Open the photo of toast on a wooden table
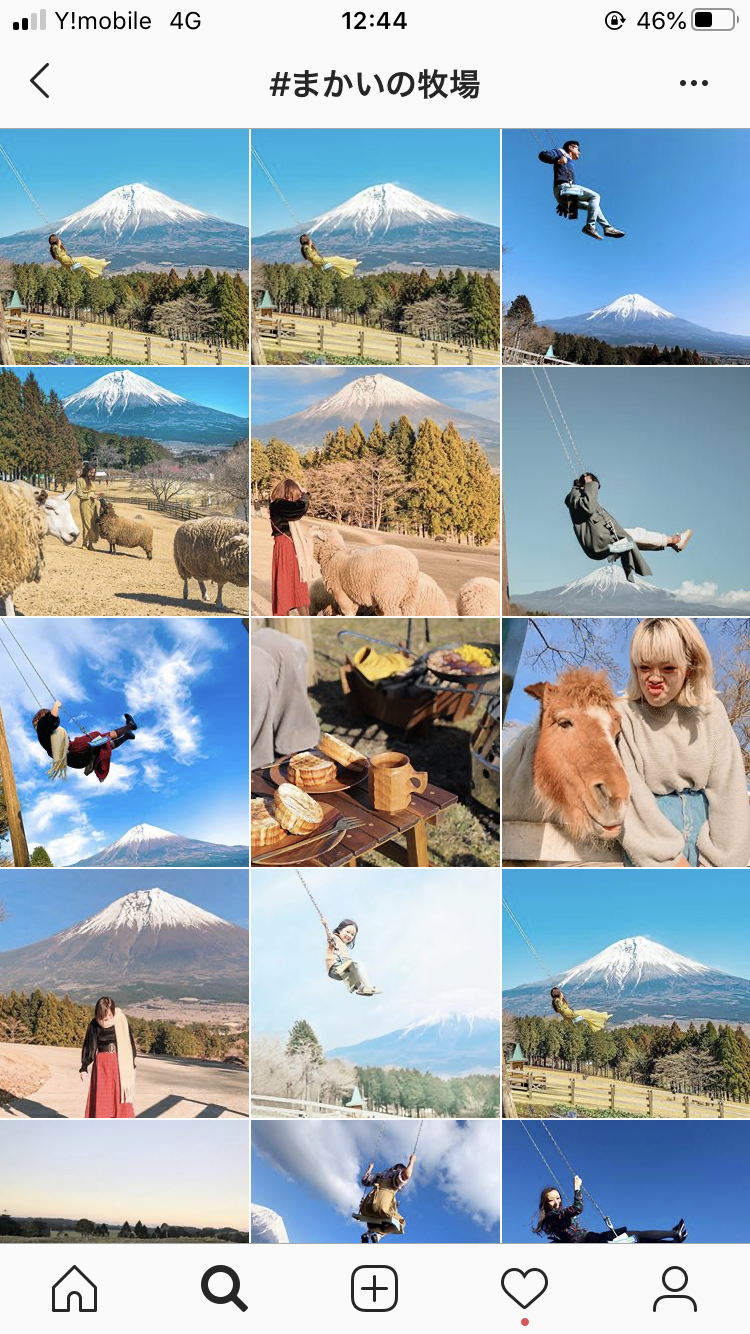Screen dimensions: 750x1334 click(375, 742)
